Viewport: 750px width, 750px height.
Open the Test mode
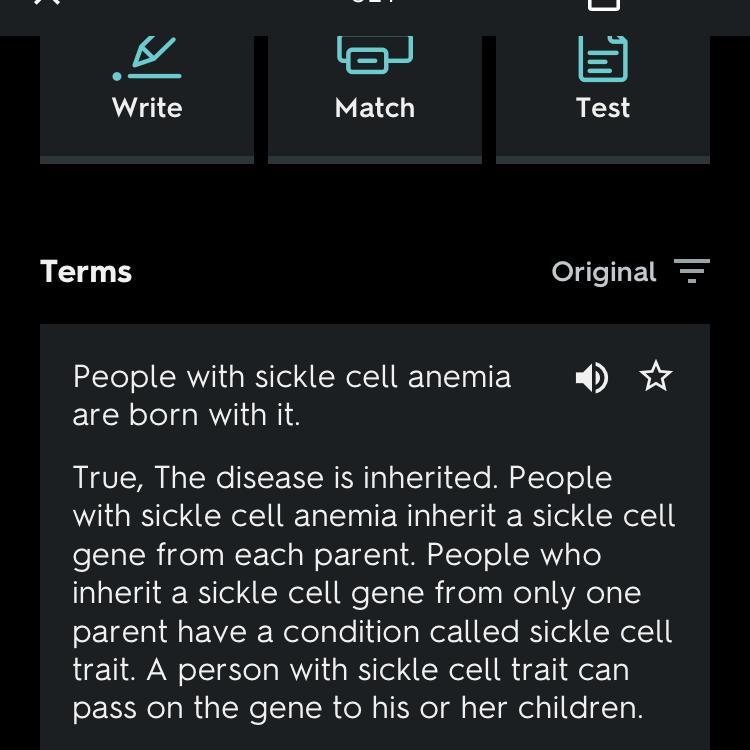tap(603, 99)
